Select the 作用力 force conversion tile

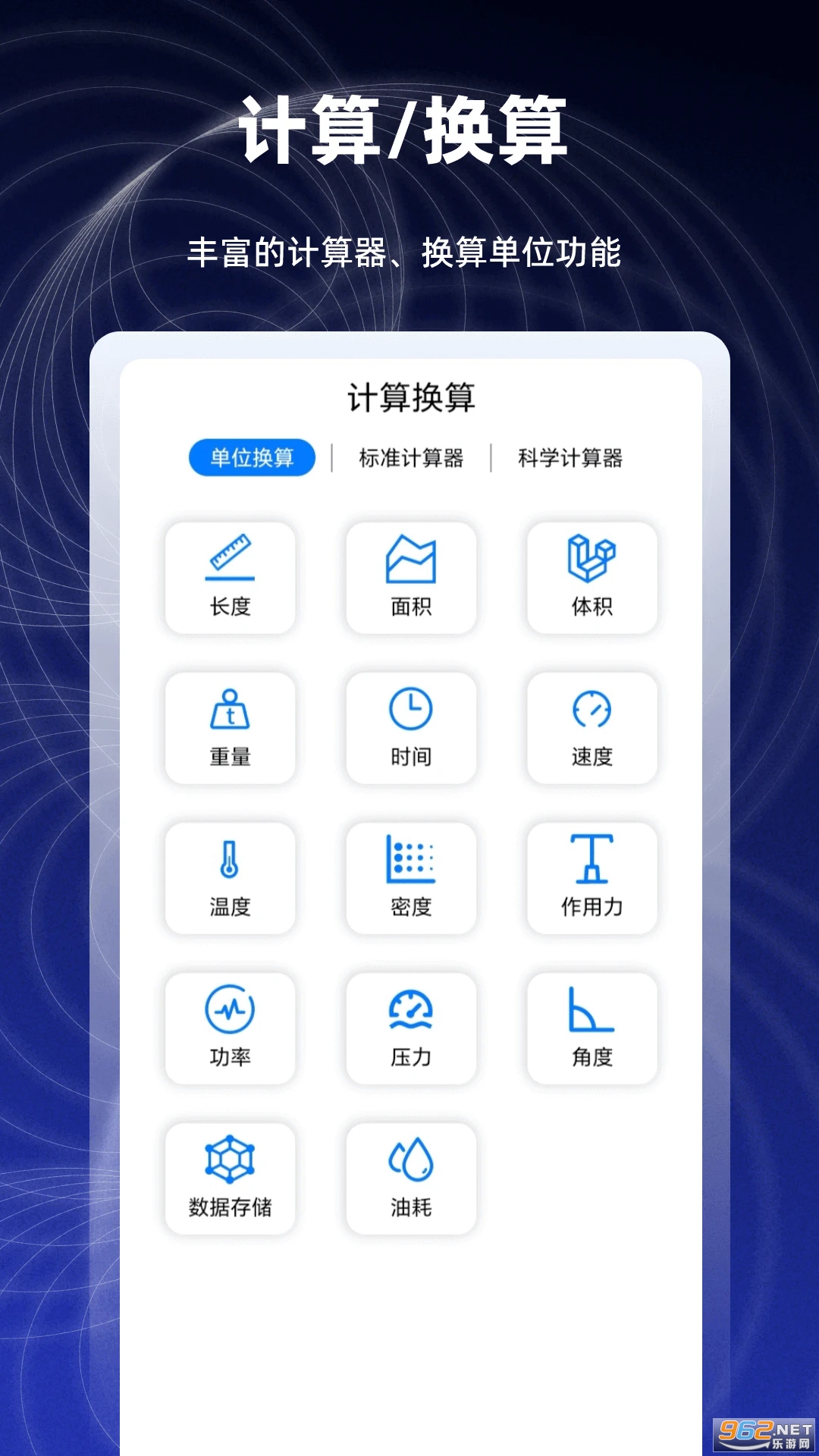coord(591,878)
